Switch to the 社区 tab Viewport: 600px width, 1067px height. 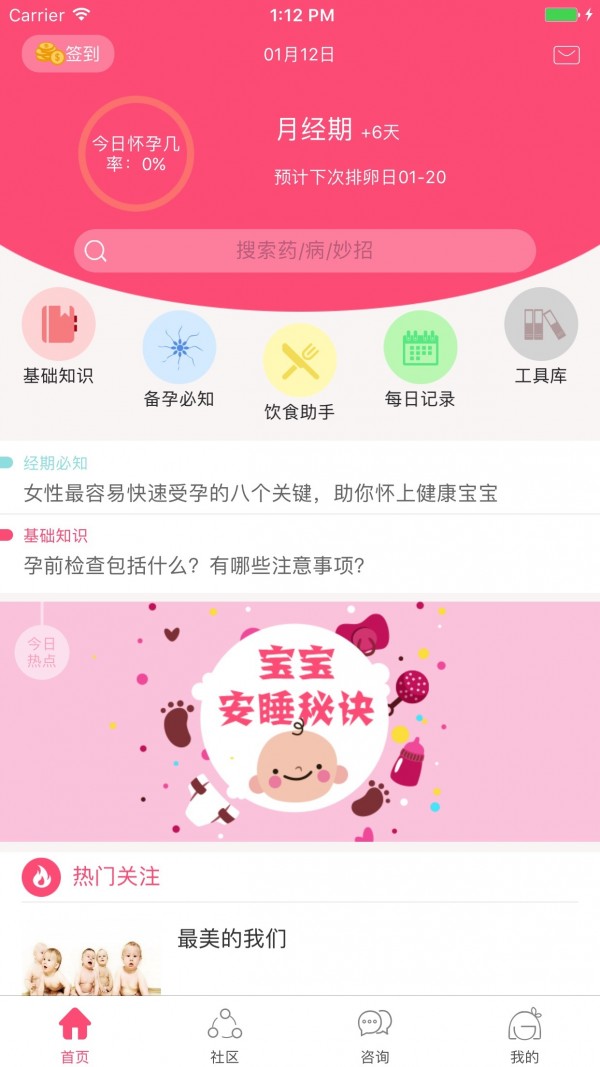click(x=225, y=1035)
